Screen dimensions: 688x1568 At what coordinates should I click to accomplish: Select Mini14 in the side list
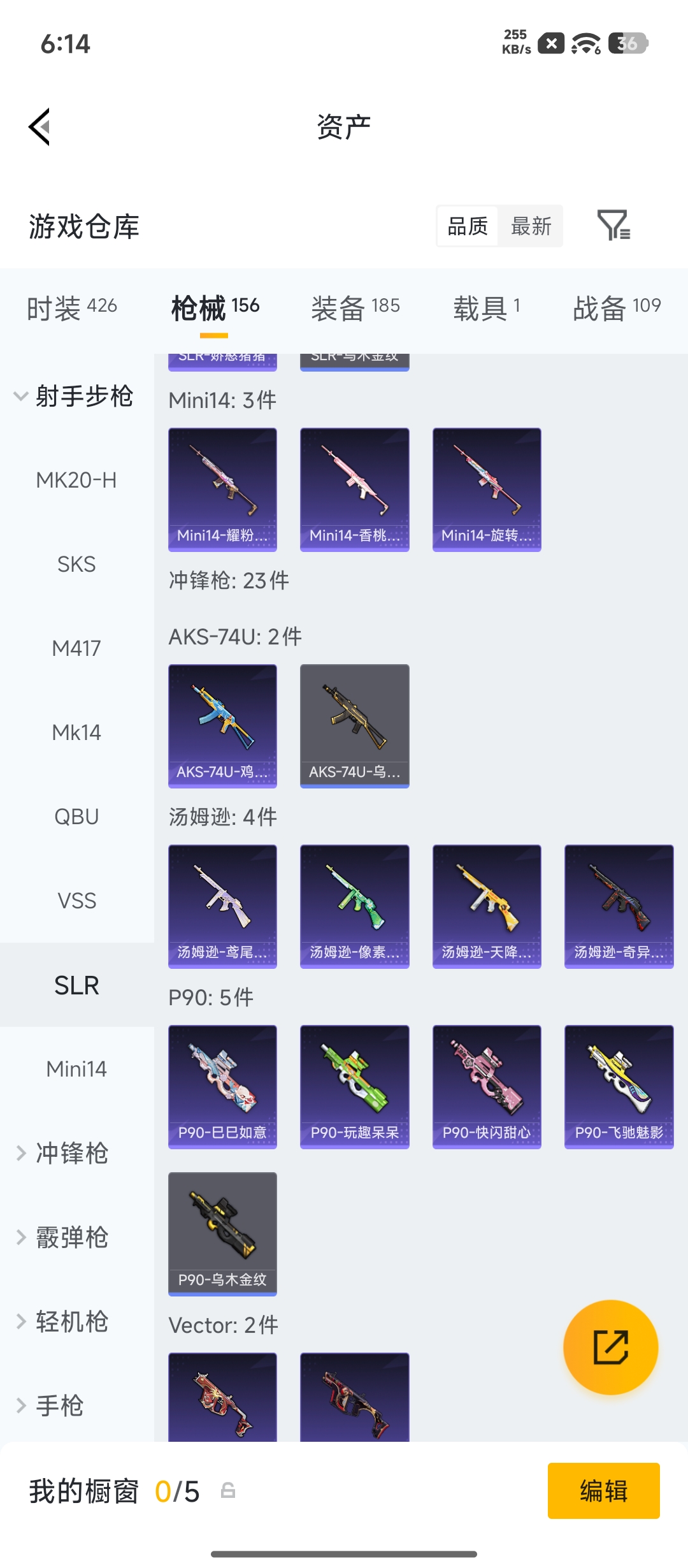[76, 1069]
